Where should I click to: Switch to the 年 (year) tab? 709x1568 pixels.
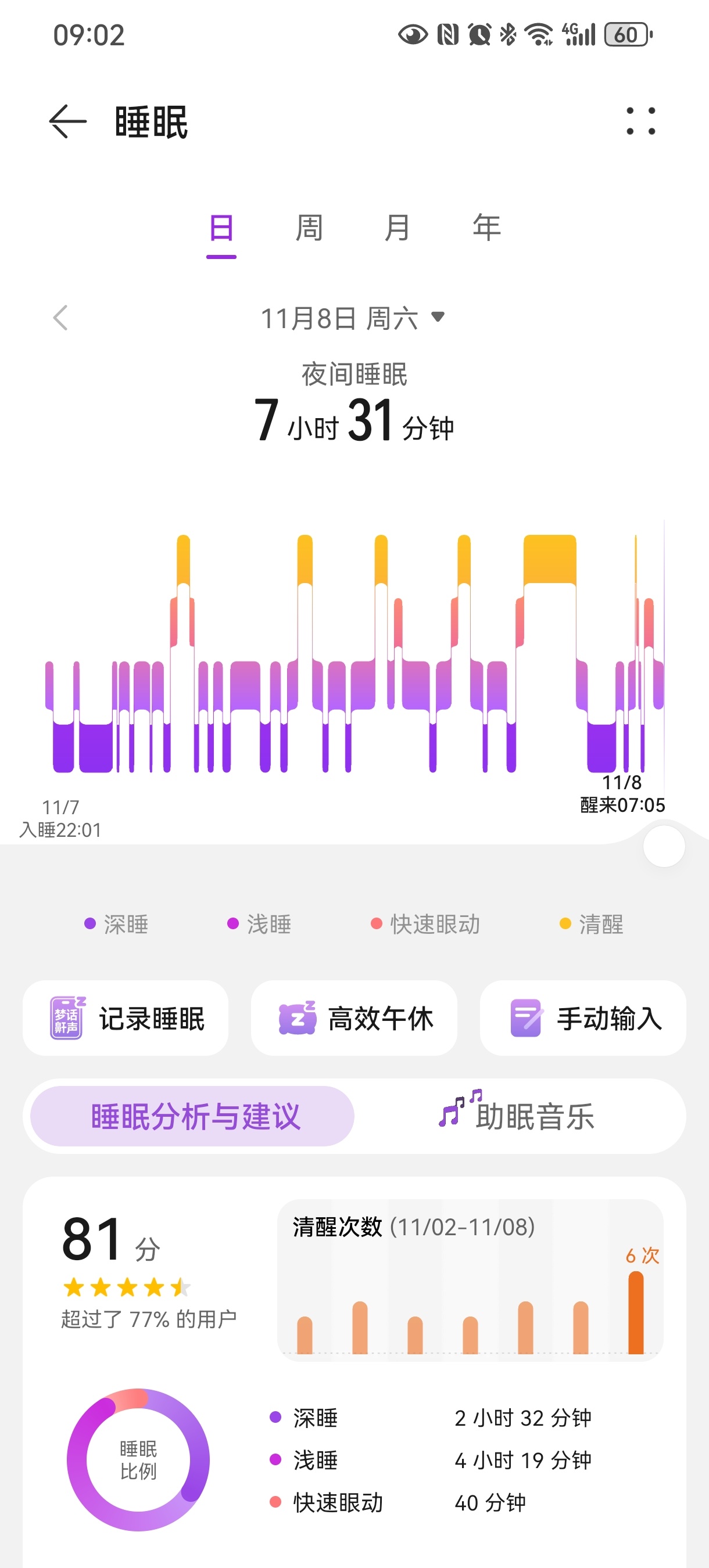coord(486,228)
